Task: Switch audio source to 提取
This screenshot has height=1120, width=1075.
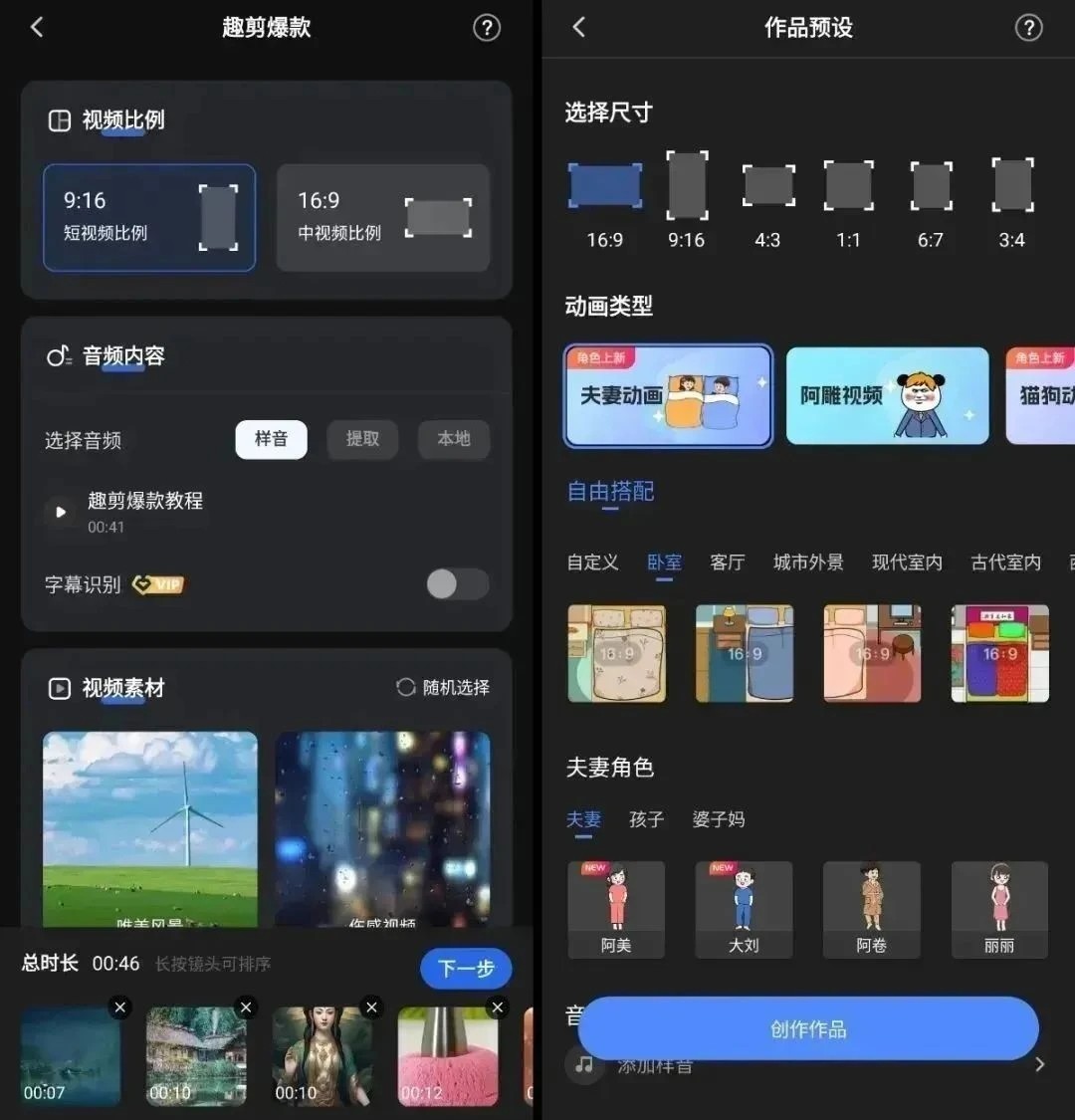Action: pos(362,439)
